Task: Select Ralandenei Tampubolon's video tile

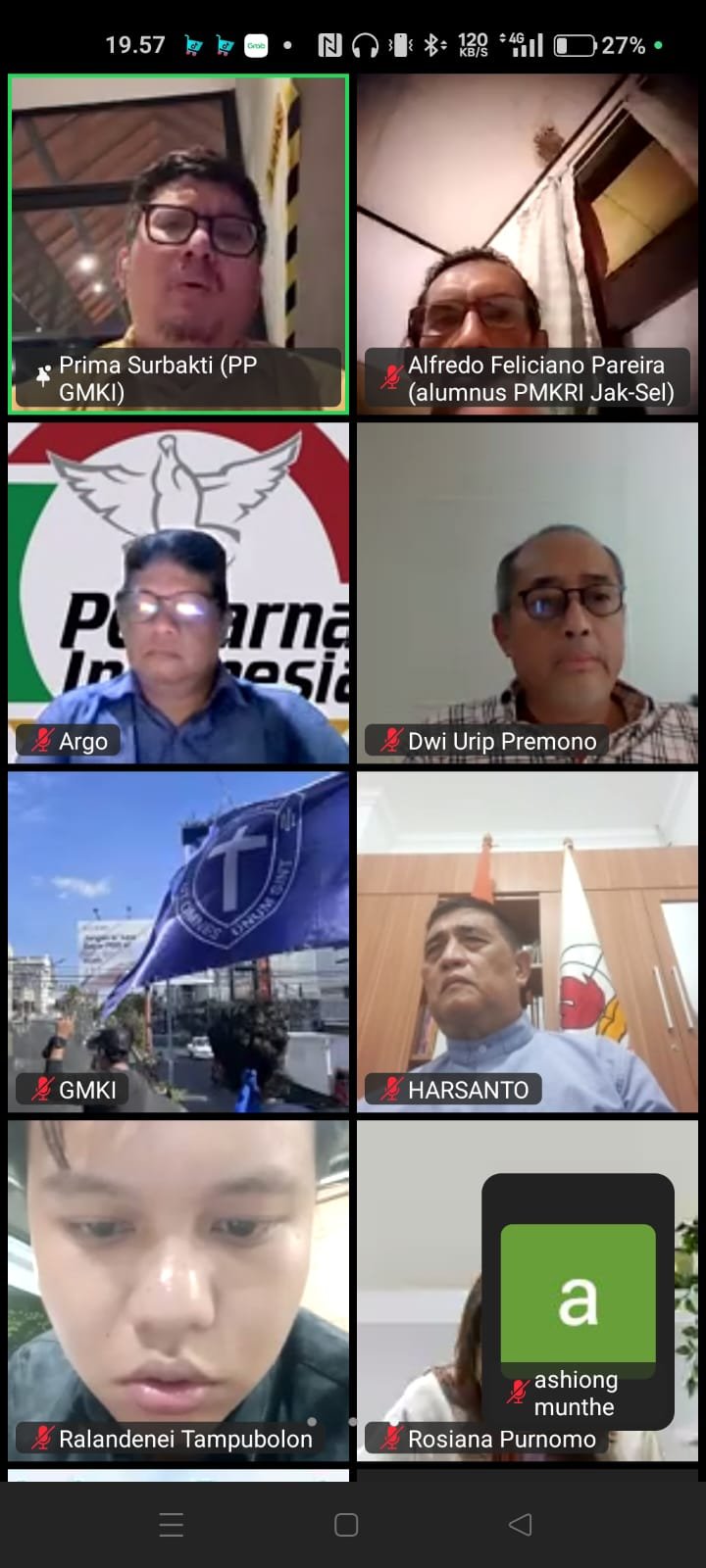Action: (178, 1290)
